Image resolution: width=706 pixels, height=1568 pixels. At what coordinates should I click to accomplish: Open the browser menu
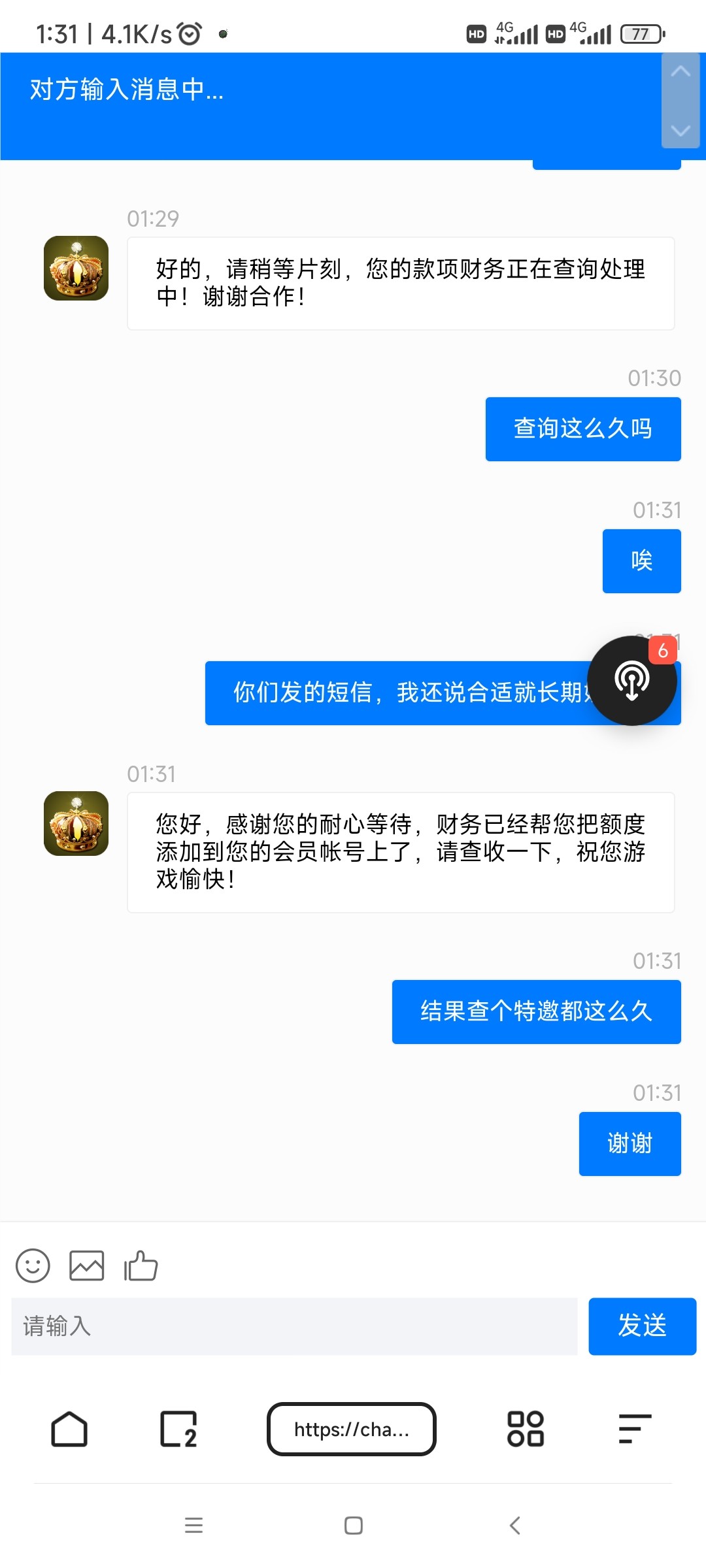click(635, 1429)
